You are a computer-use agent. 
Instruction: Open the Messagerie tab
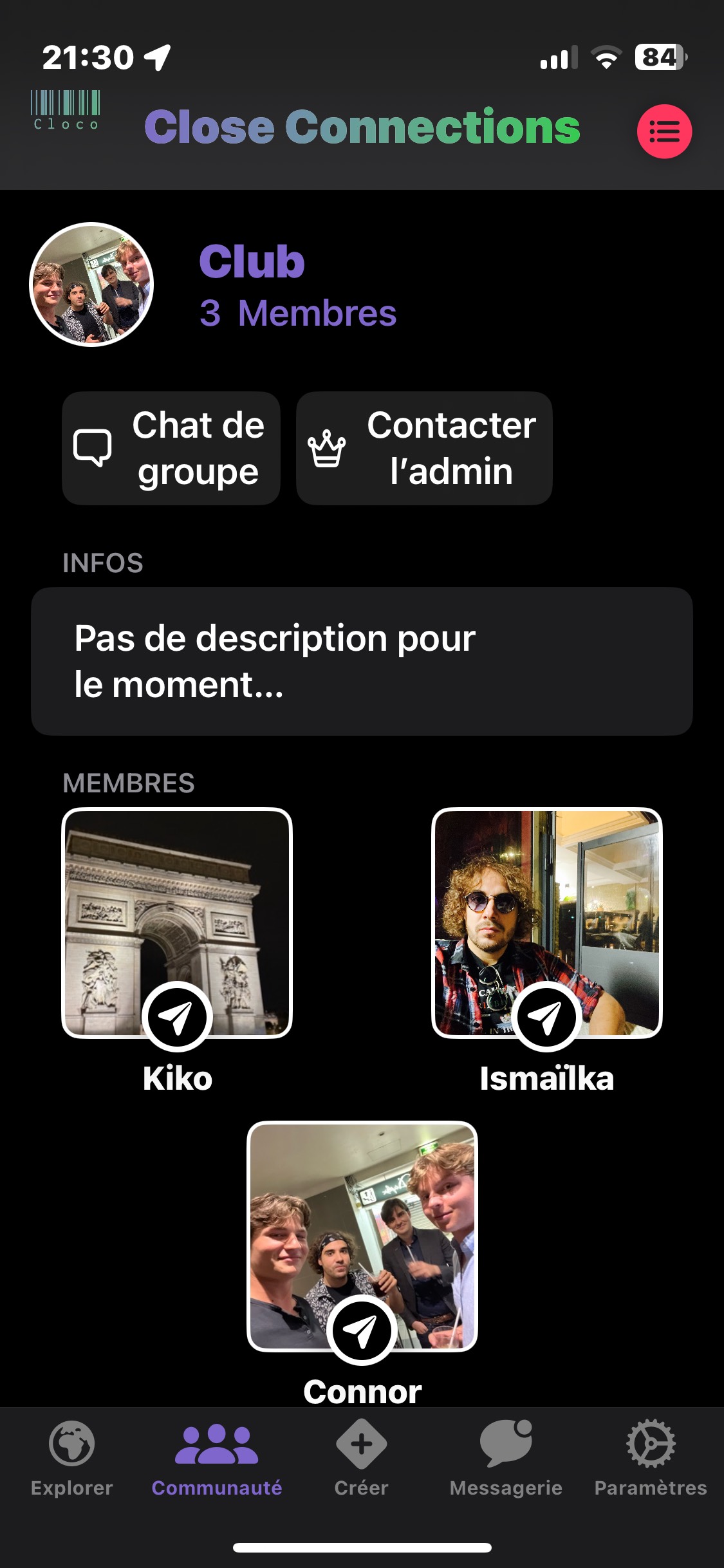coord(506,1459)
